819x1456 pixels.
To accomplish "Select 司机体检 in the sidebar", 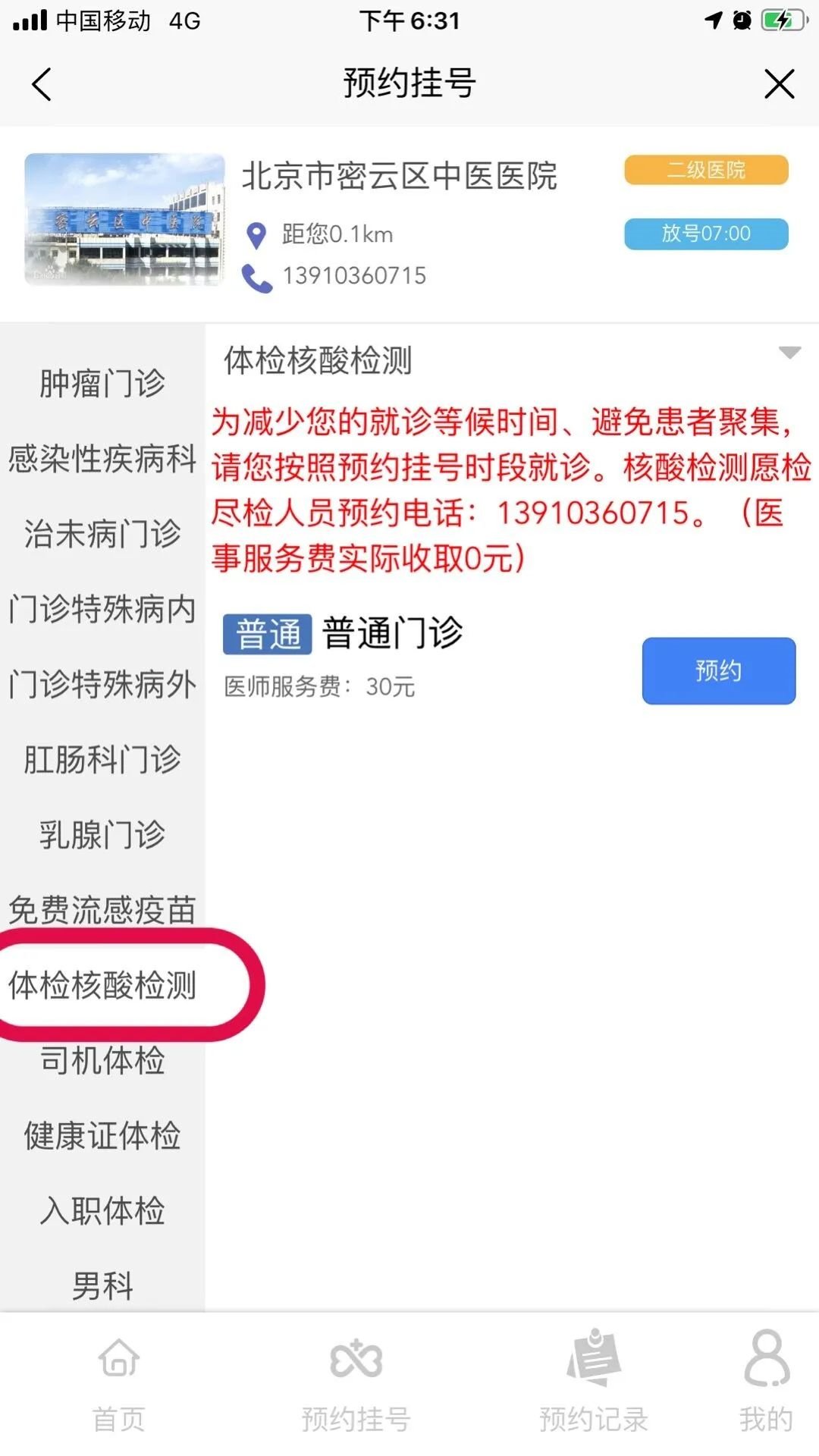I will tap(102, 1060).
